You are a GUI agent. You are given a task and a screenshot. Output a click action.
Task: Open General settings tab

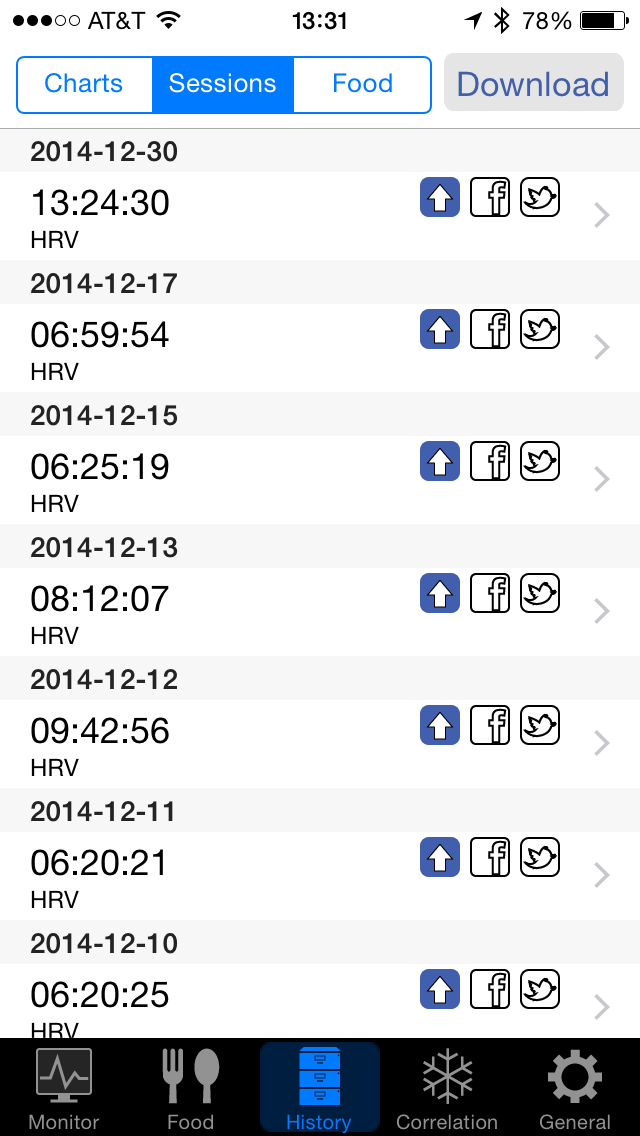pyautogui.click(x=575, y=1088)
